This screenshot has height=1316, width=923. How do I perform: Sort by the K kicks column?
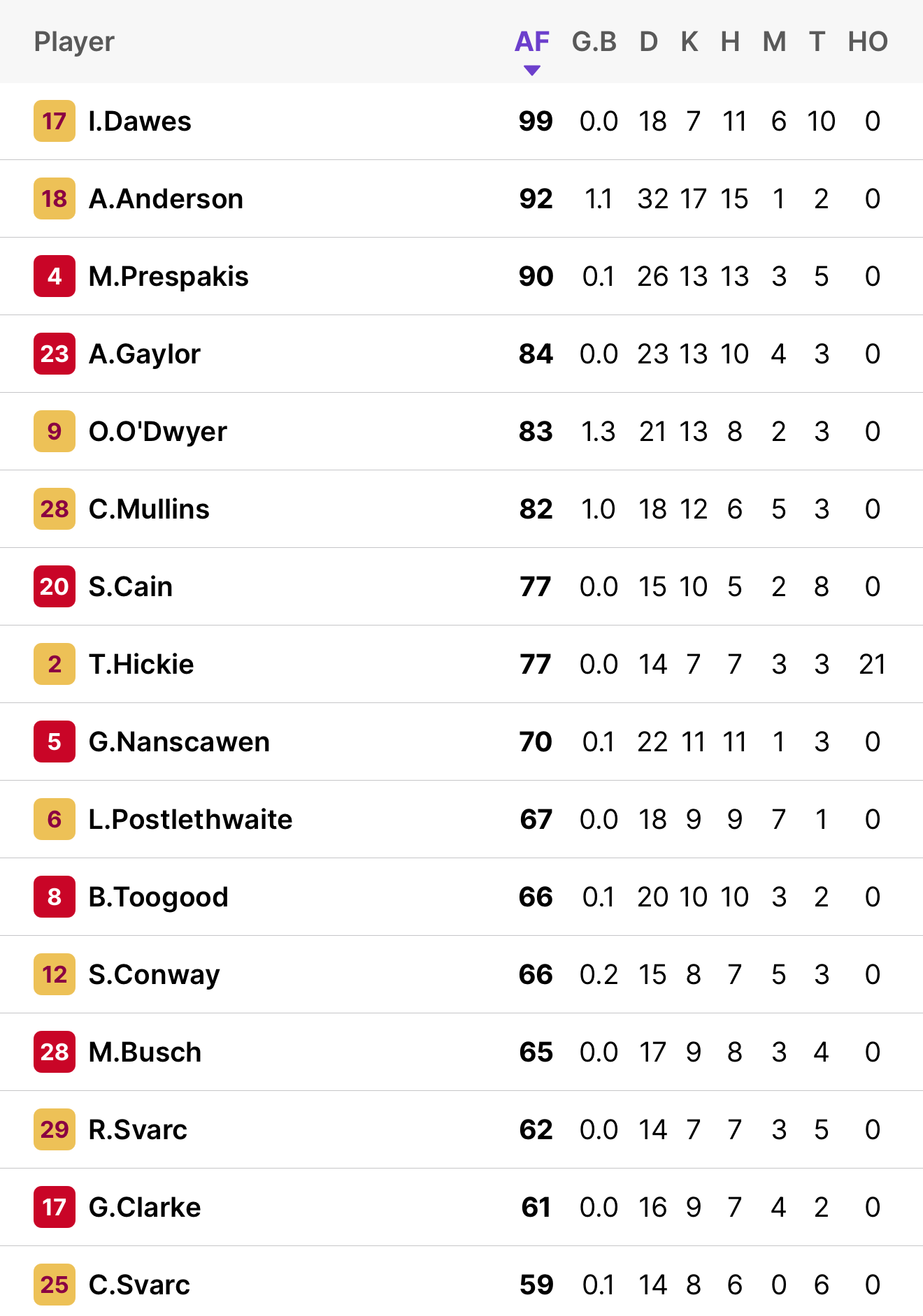pyautogui.click(x=689, y=42)
